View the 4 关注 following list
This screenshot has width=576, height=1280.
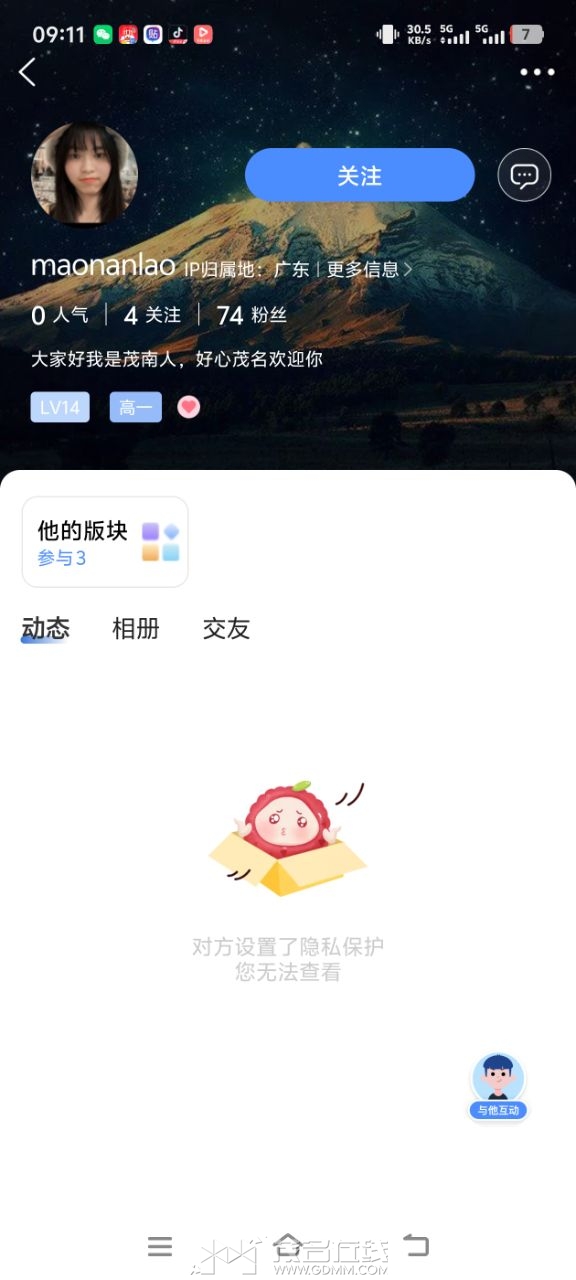coord(152,315)
